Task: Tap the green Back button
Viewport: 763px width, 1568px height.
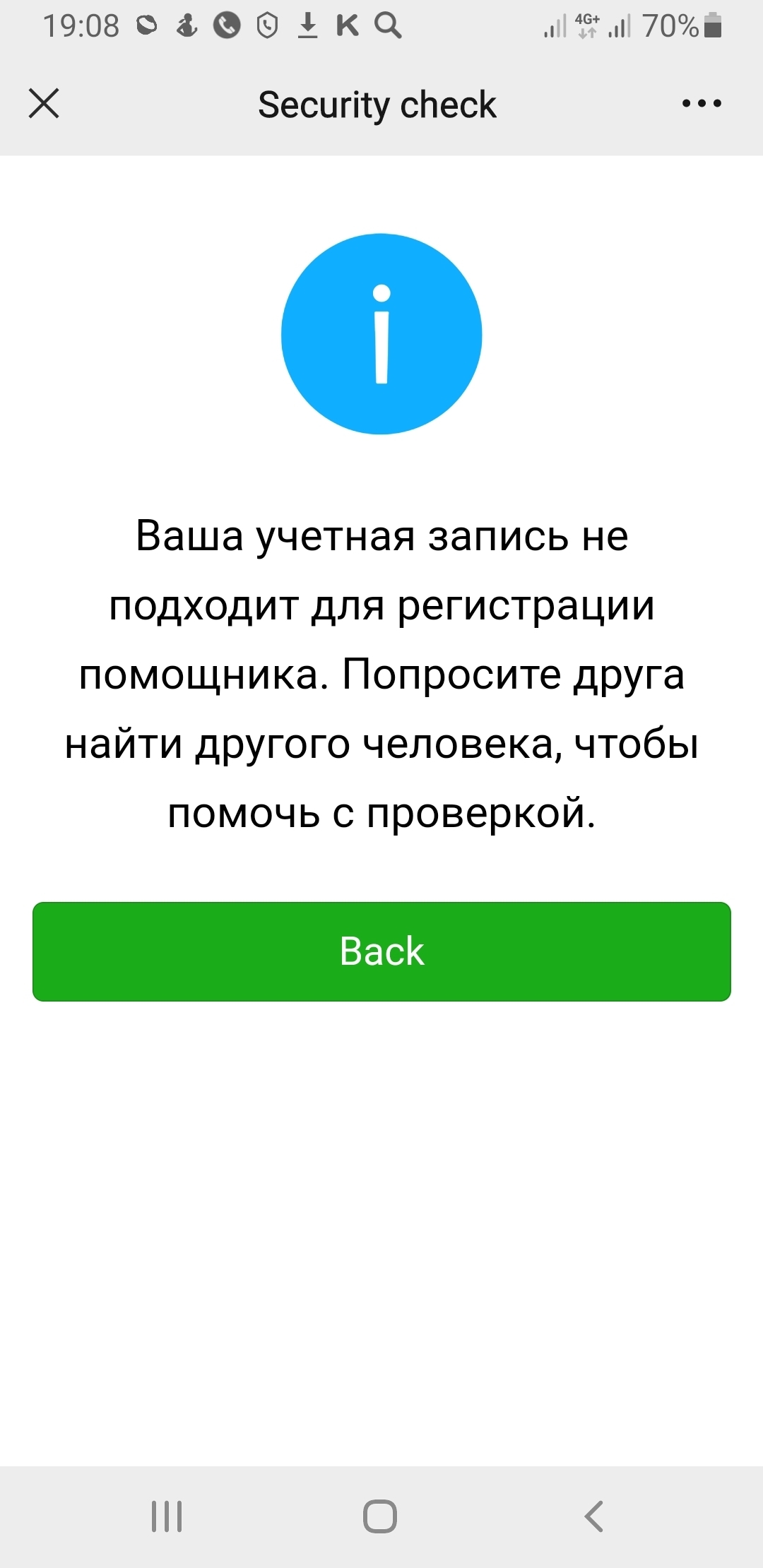Action: pyautogui.click(x=381, y=951)
